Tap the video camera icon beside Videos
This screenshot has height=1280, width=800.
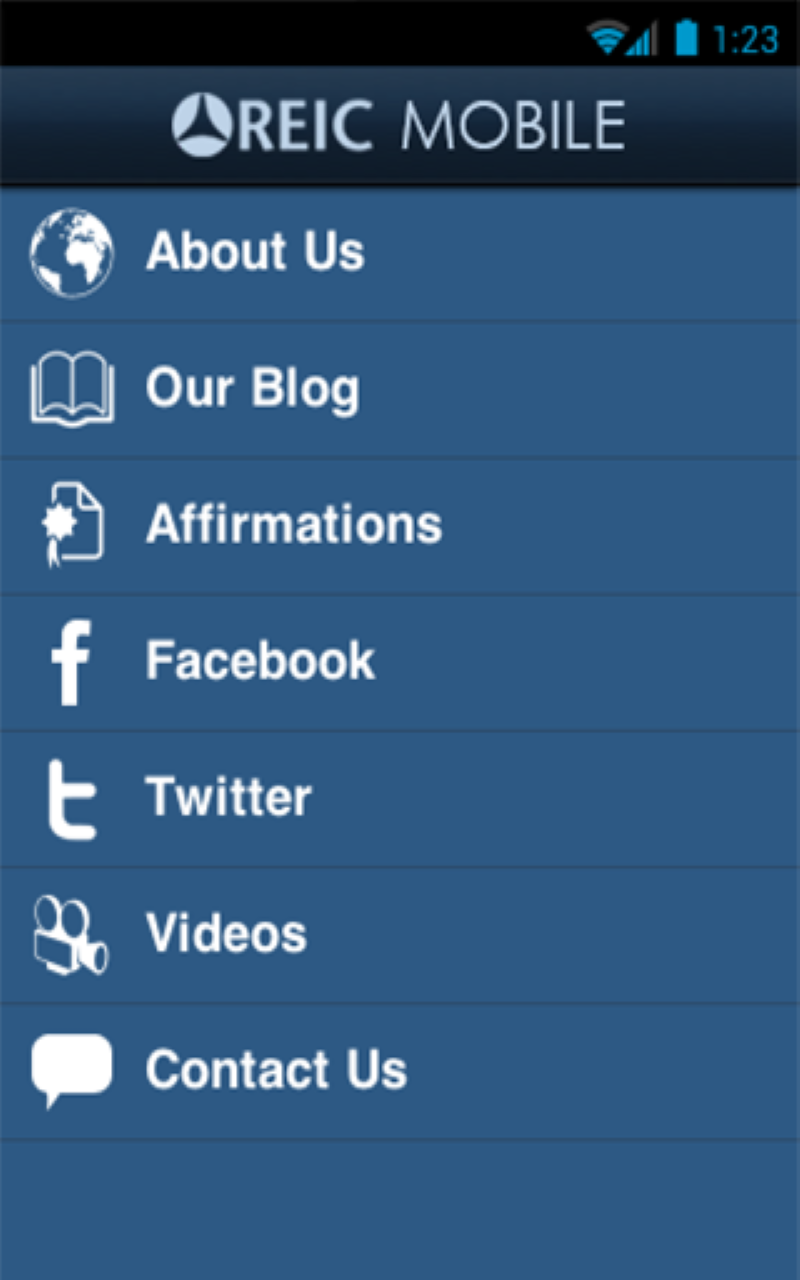(x=71, y=932)
